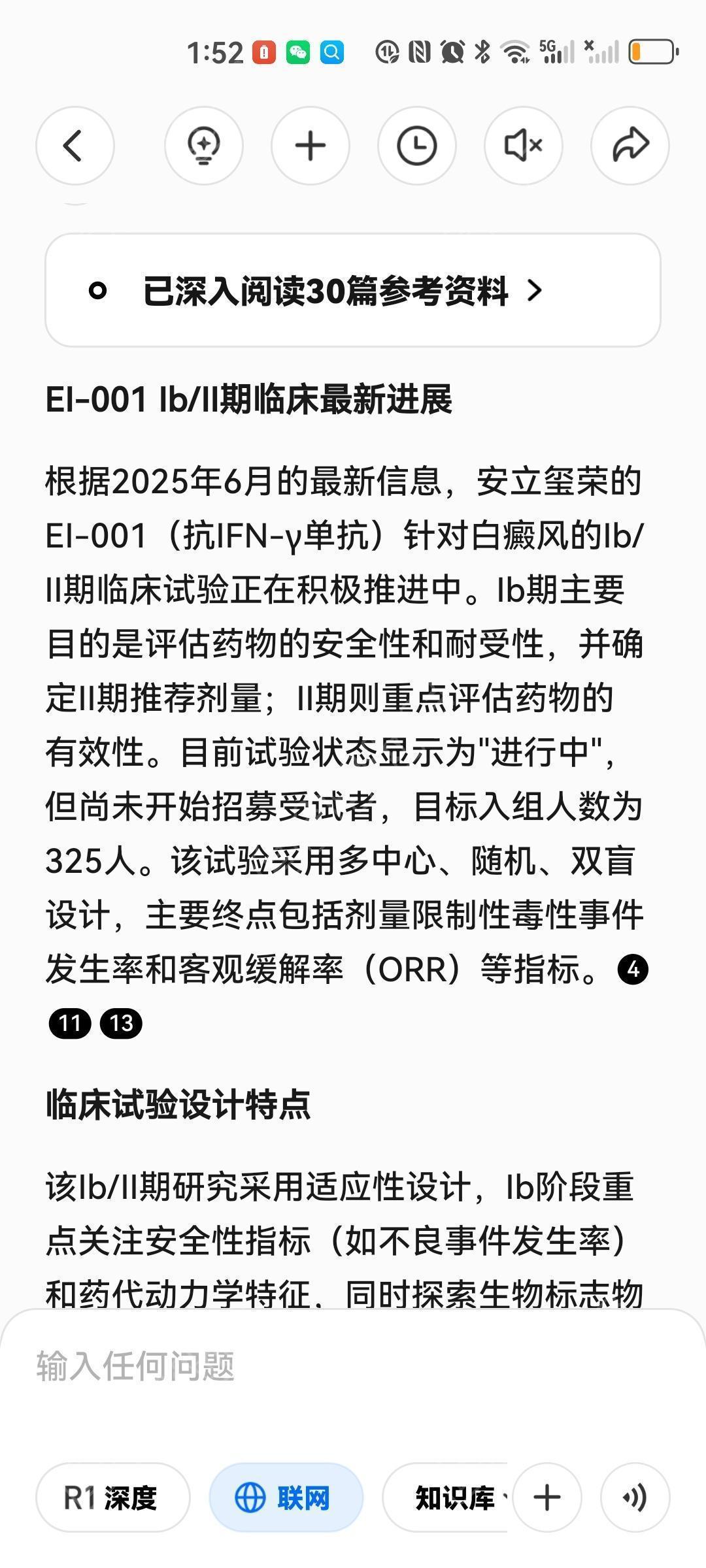Tap the lightbulb icon in the toolbar
The width and height of the screenshot is (706, 1568).
click(203, 145)
